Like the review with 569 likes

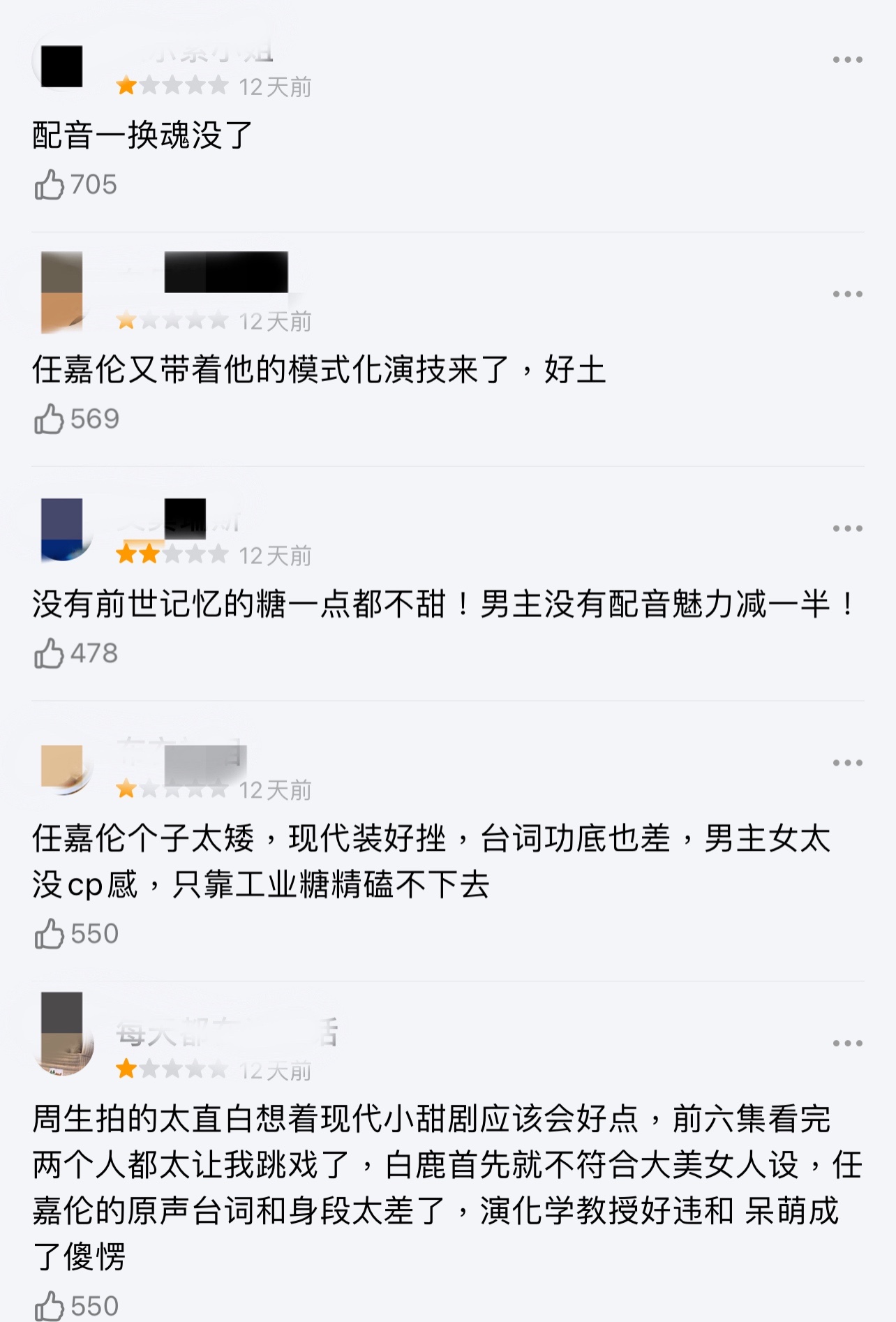tap(50, 419)
